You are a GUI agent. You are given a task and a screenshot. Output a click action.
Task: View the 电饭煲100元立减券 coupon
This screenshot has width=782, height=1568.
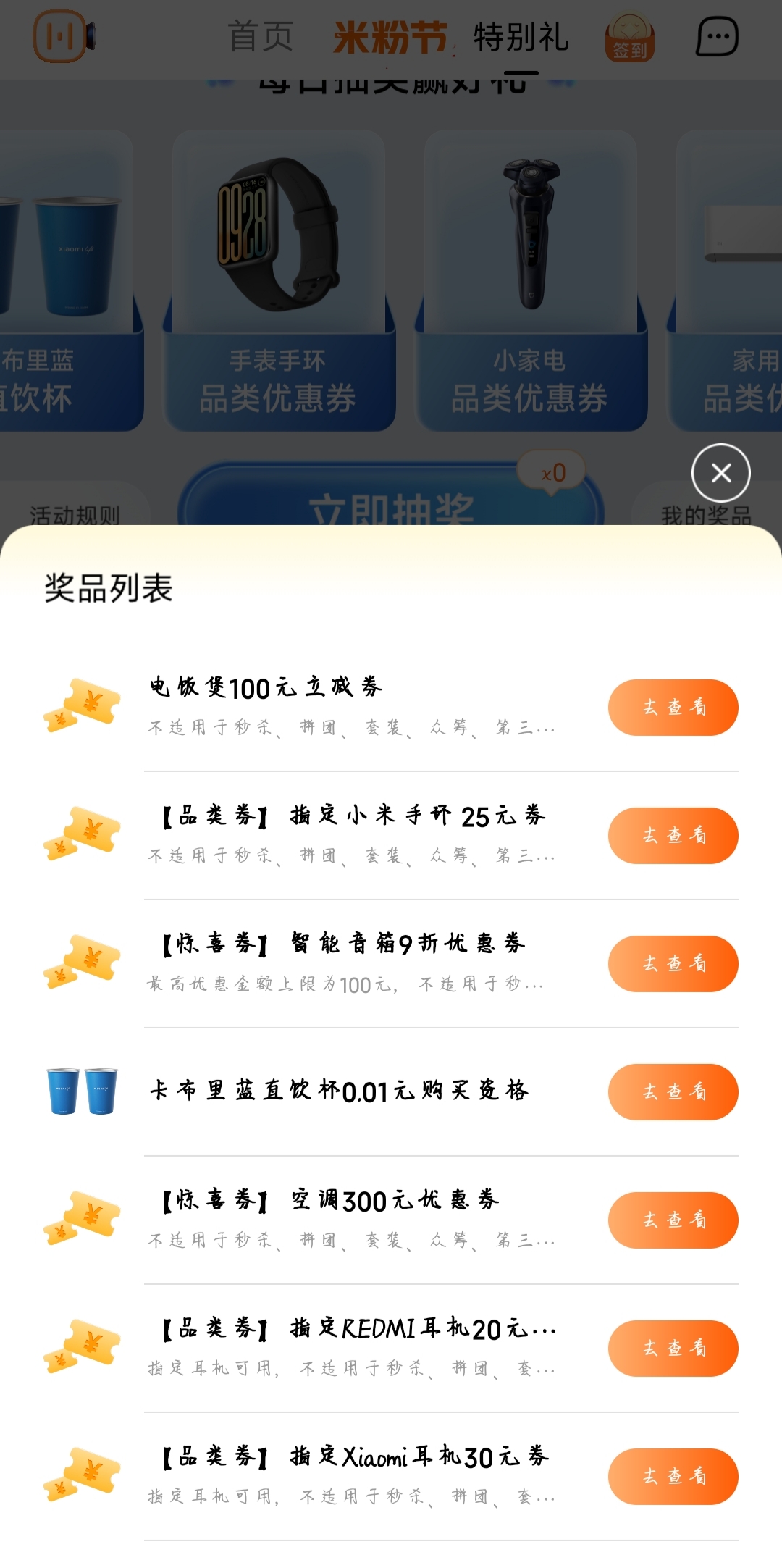[673, 708]
